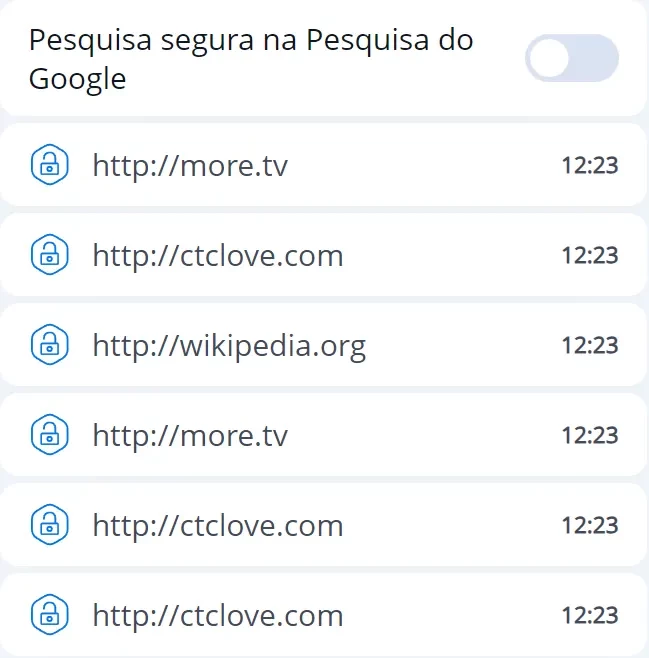Screen dimensions: 649x658
Task: Open the http://wikipedia.org entry
Action: (229, 346)
